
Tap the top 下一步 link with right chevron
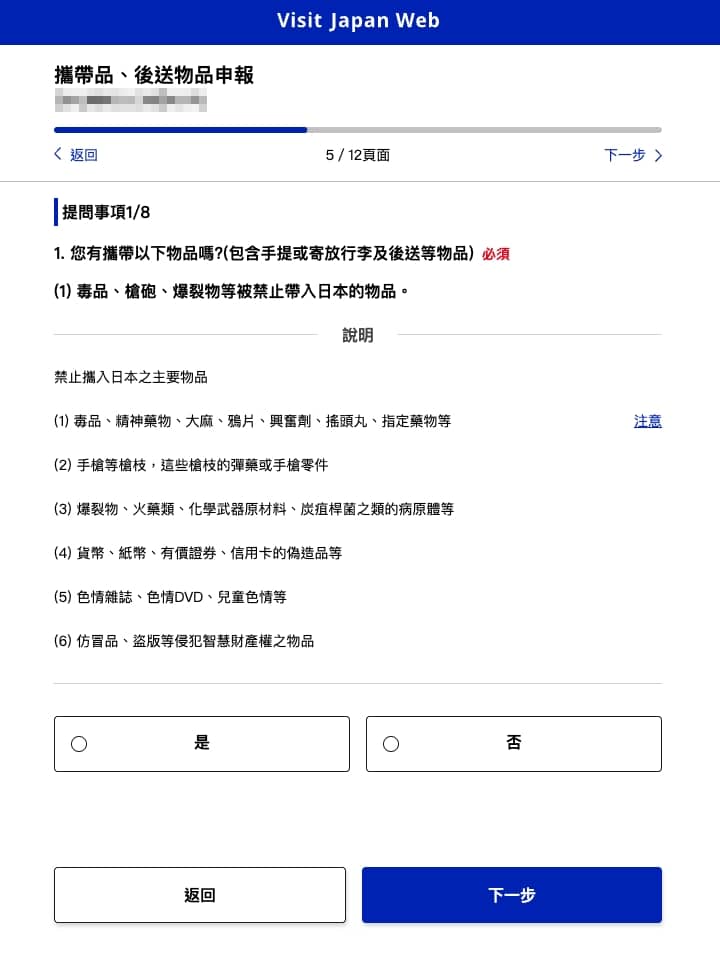click(633, 155)
